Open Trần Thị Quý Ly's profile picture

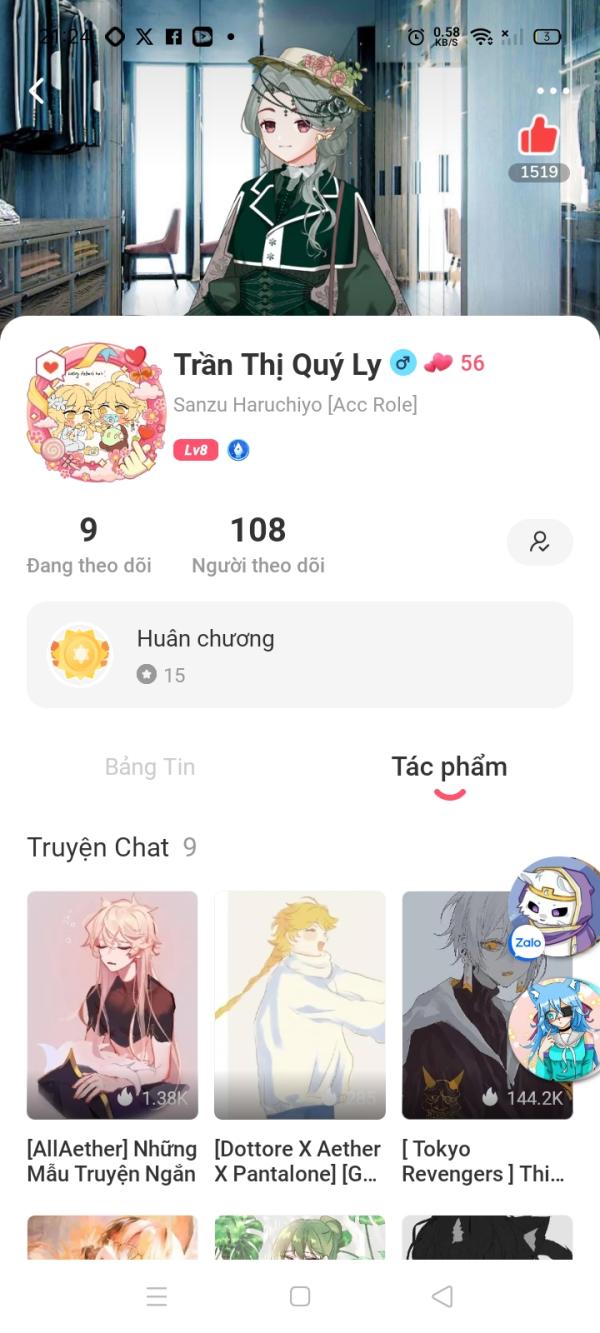[x=94, y=412]
